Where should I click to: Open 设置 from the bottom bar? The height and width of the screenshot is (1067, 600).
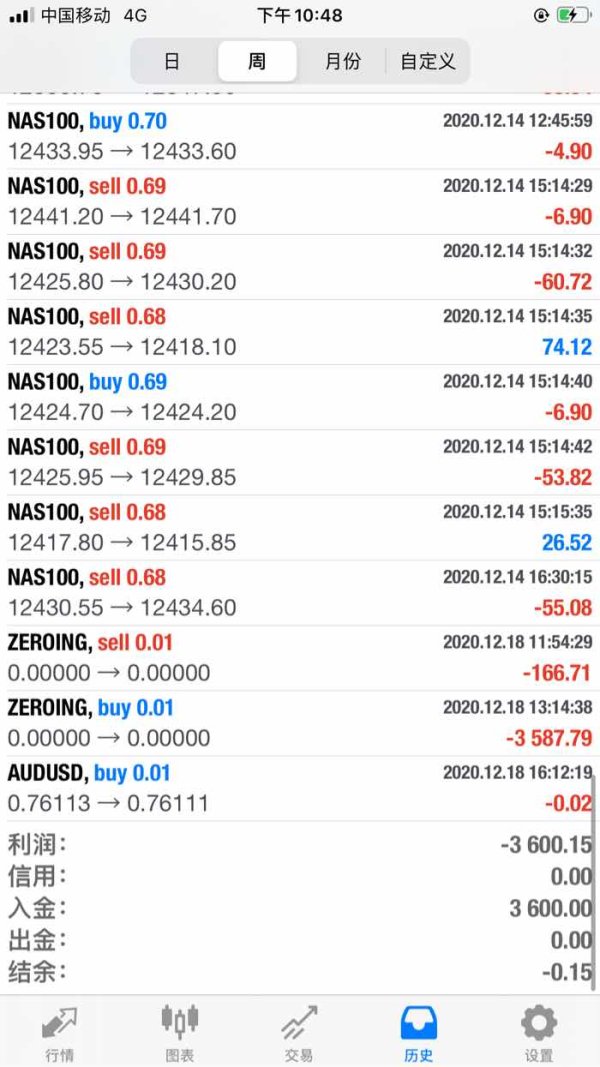[539, 1032]
